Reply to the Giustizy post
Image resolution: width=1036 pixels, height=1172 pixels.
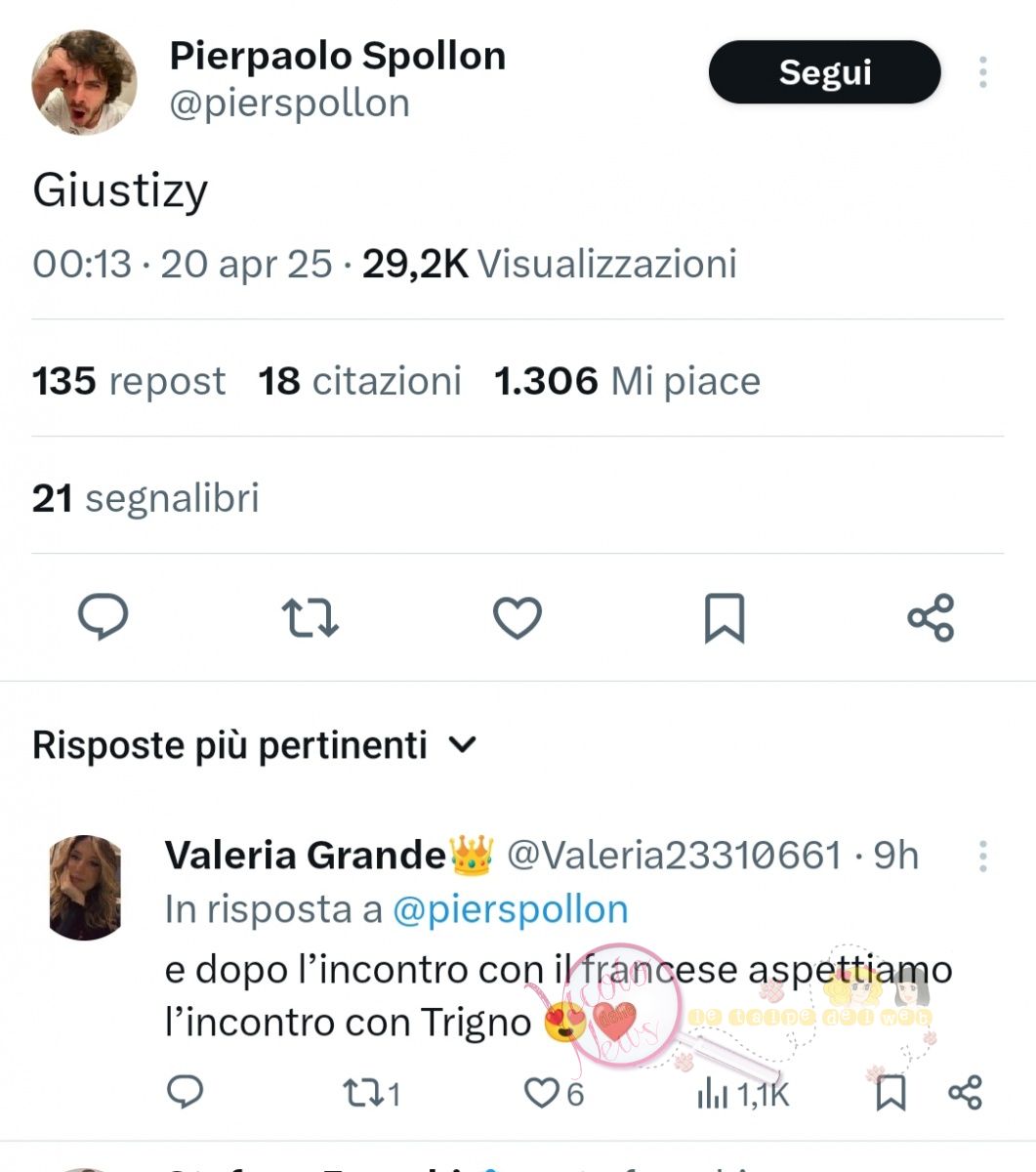(103, 617)
